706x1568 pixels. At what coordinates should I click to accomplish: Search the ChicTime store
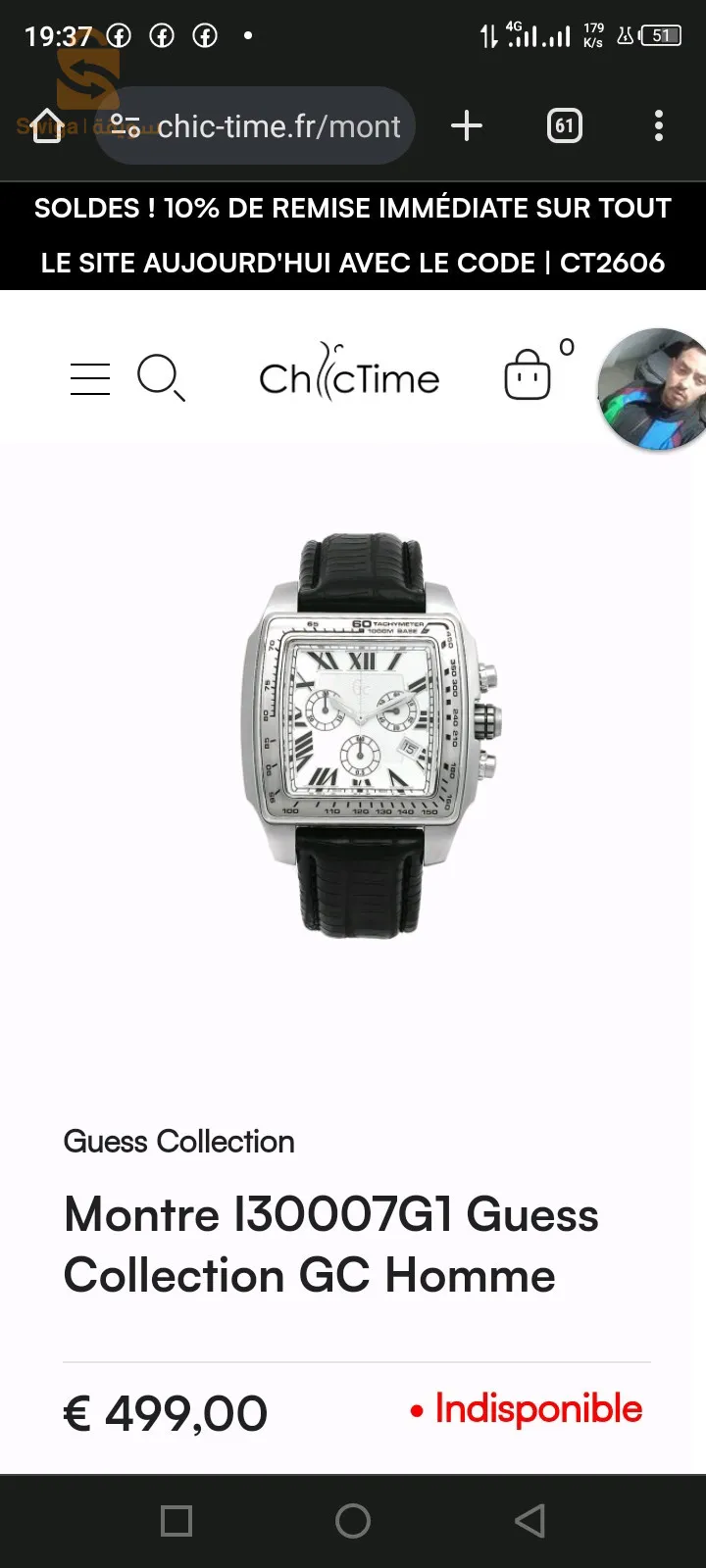[161, 378]
